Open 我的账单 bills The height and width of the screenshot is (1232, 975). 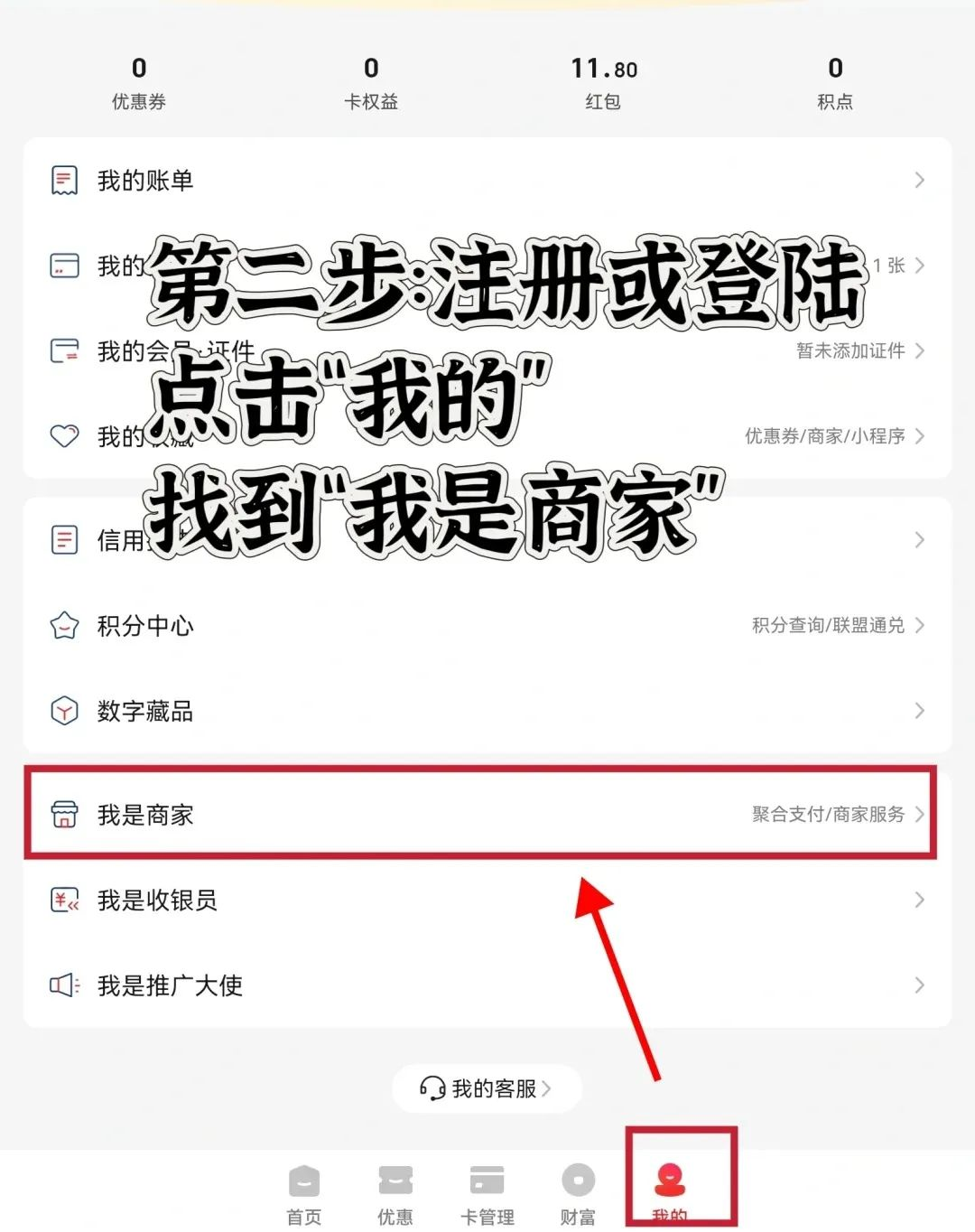pos(487,180)
